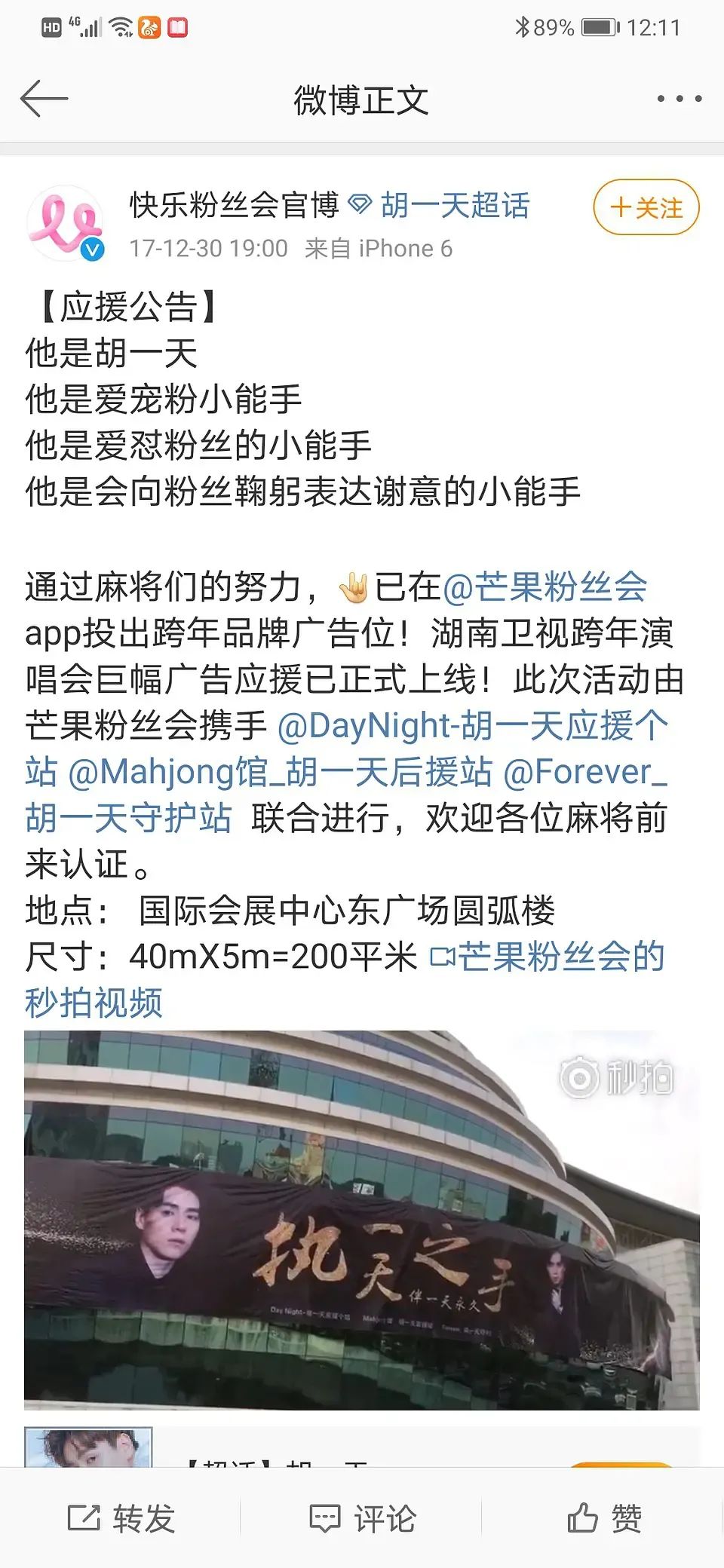Open the @芒果粉丝会 mention
This screenshot has height=1568, width=724.
(545, 587)
